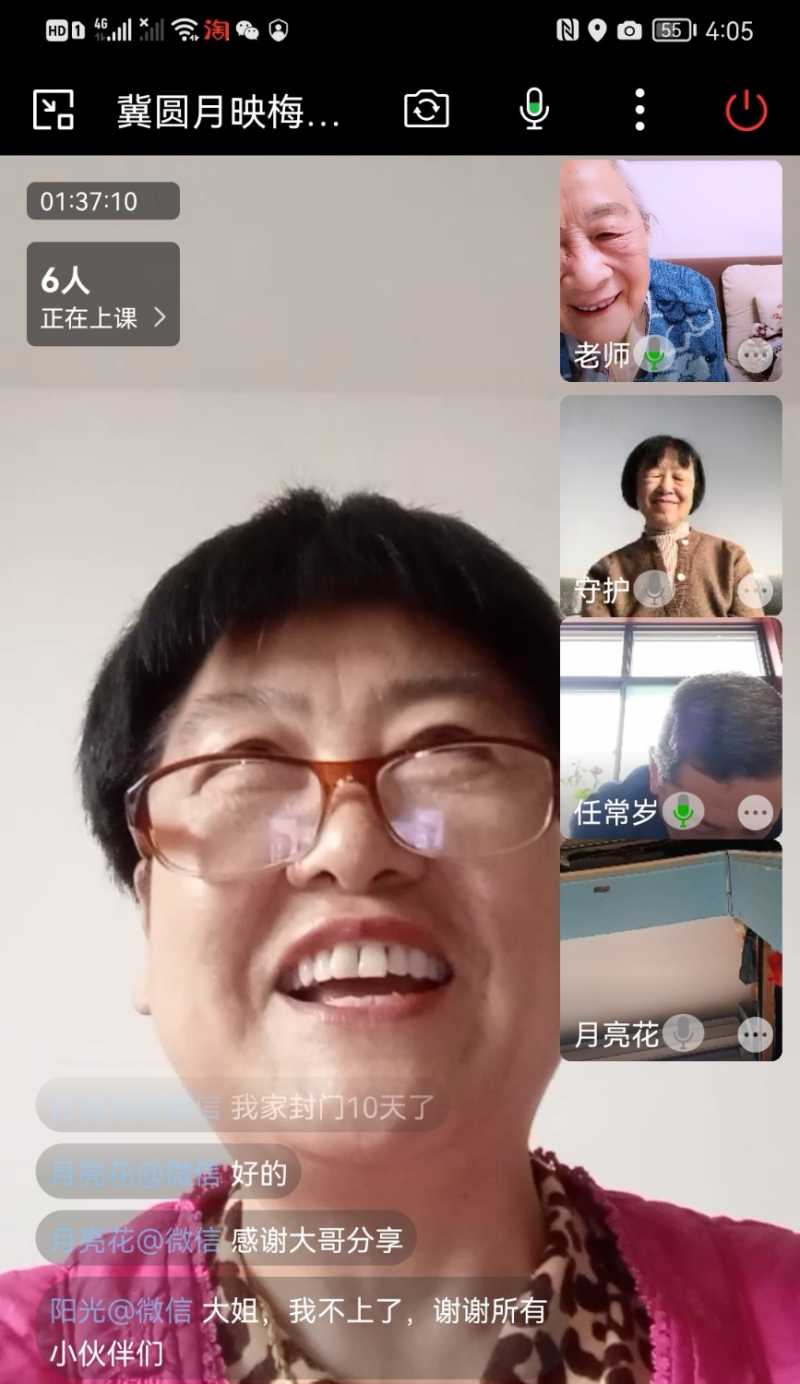Open 月亮花's three-dot options

click(756, 1034)
